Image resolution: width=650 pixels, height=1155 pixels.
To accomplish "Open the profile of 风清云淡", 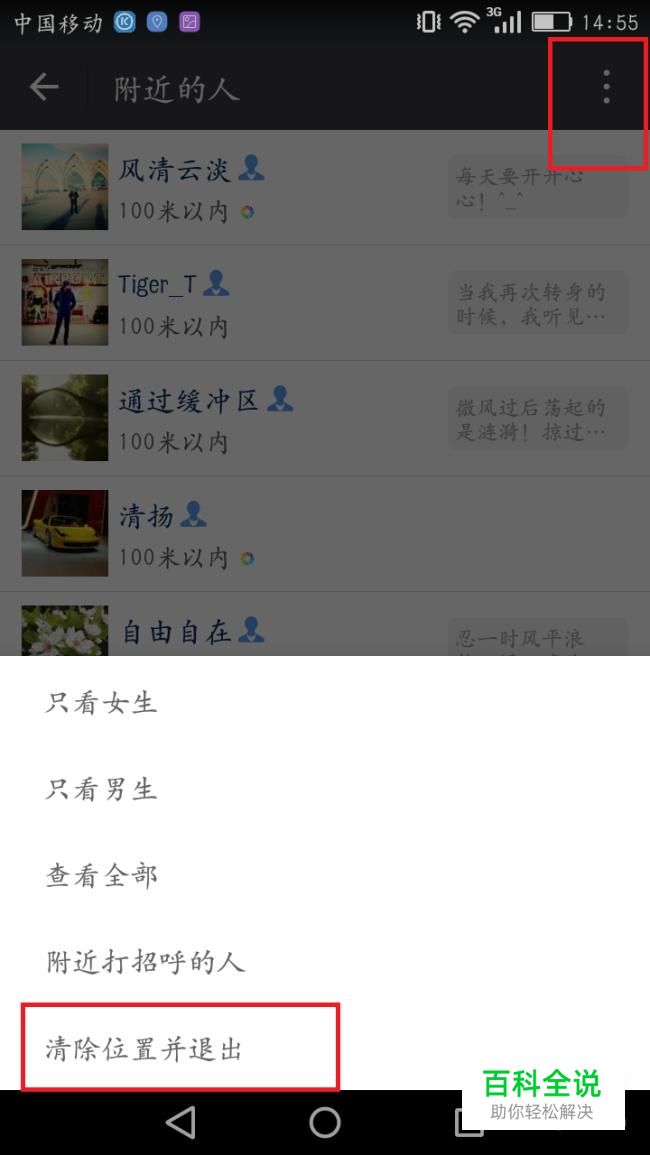I will pyautogui.click(x=324, y=187).
